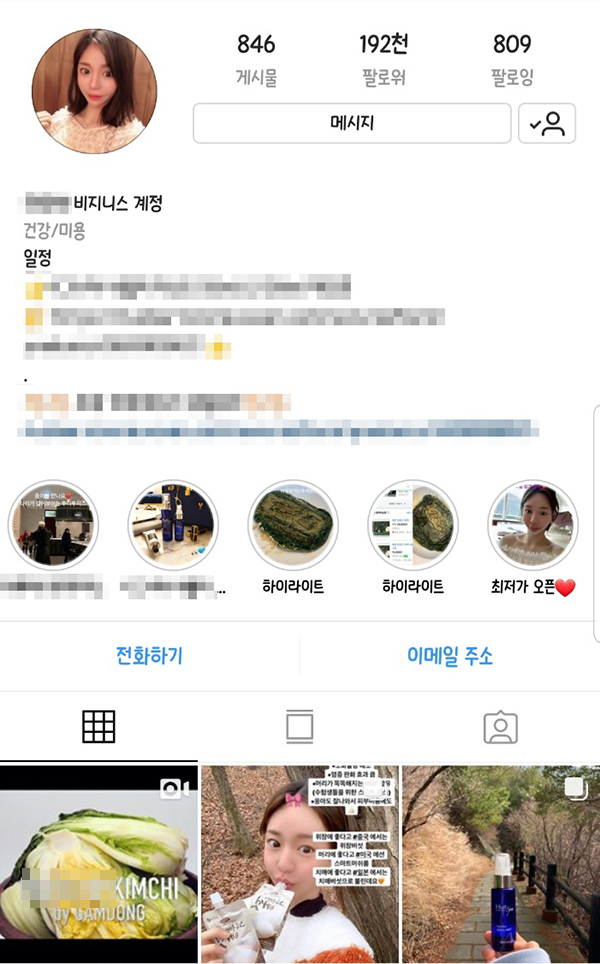The height and width of the screenshot is (964, 600).
Task: Open the kimchi video post
Action: (99, 865)
